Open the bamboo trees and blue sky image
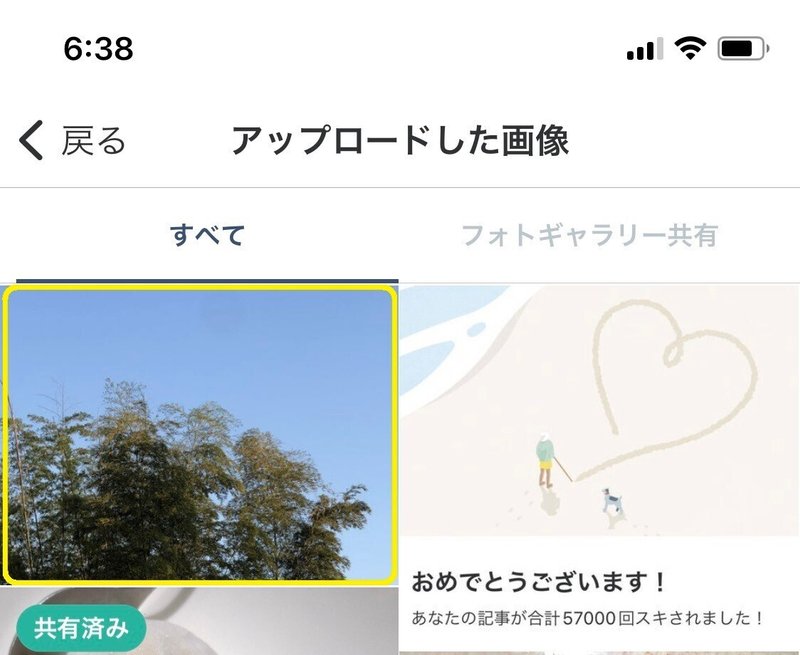The width and height of the screenshot is (800, 655). pyautogui.click(x=199, y=435)
